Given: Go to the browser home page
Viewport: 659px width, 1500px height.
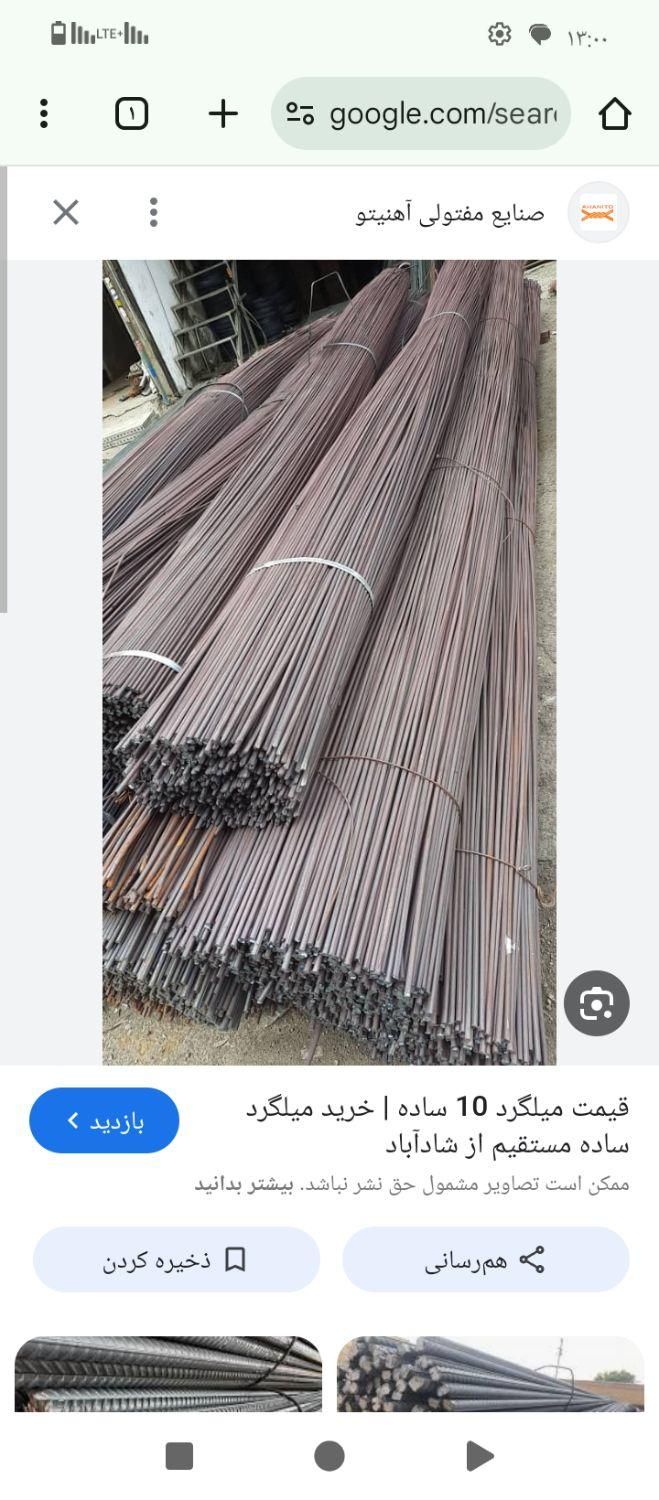Looking at the screenshot, I should pos(614,114).
